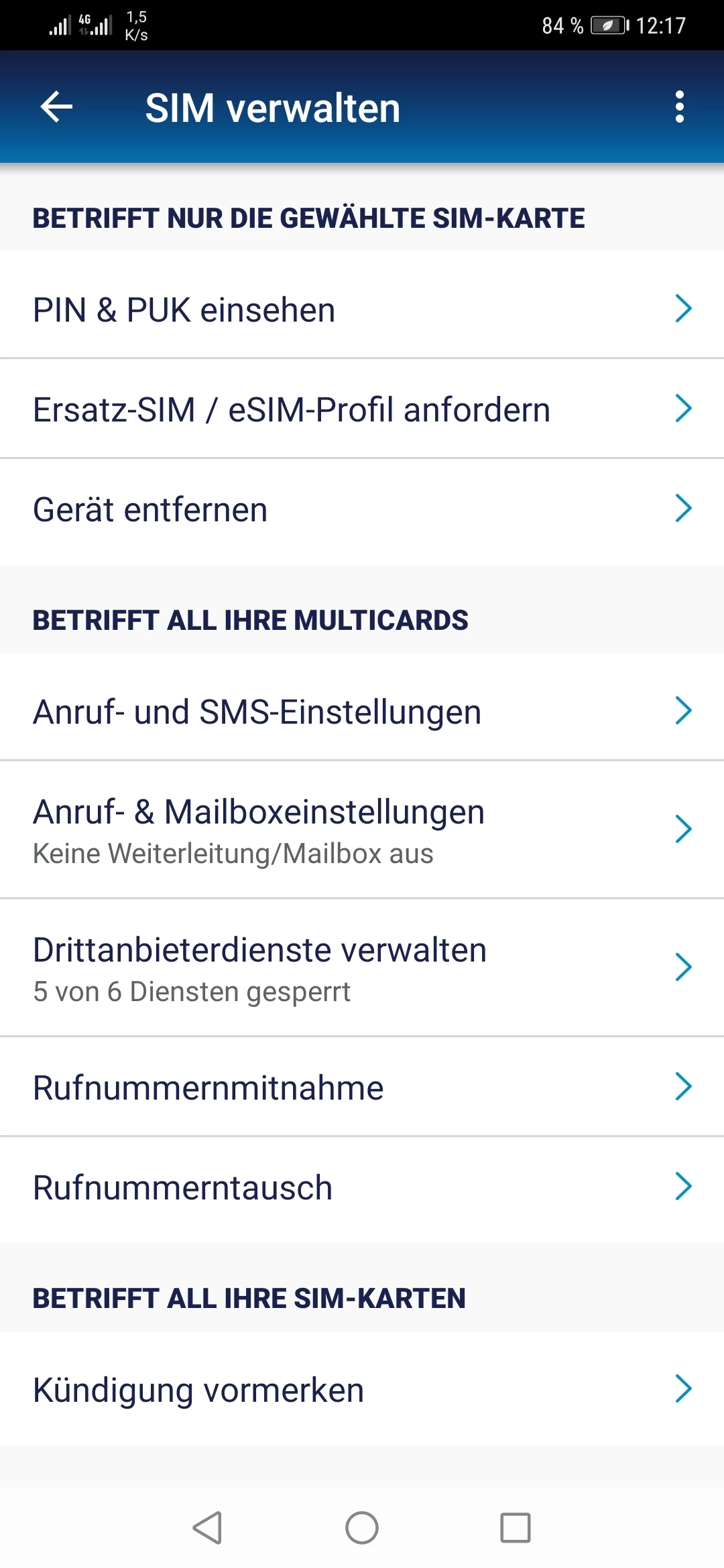Open PIN & PUK einsehen

pyautogui.click(x=362, y=310)
